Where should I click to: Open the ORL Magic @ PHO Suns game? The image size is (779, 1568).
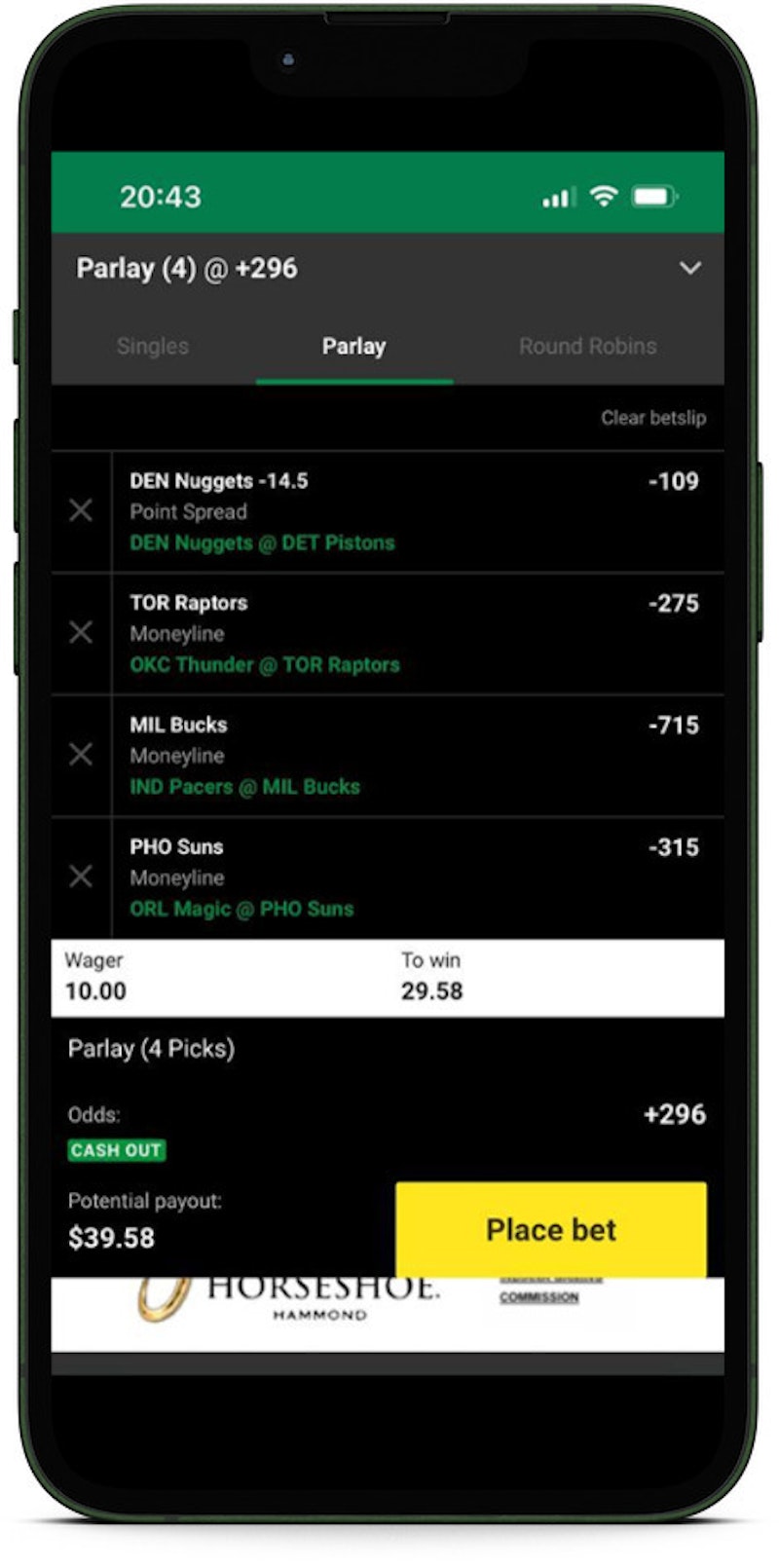pyautogui.click(x=242, y=909)
